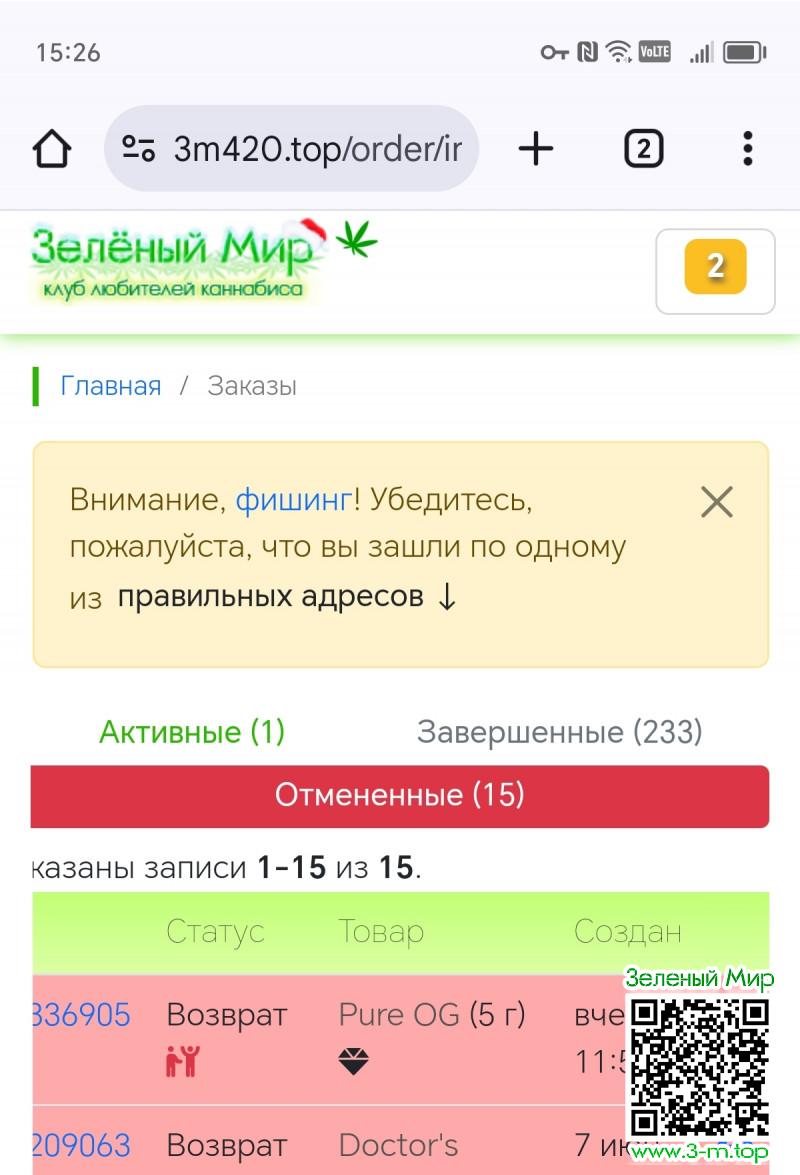This screenshot has width=800, height=1175.
Task: Switch to the Завершенные (233) tab
Action: [x=559, y=732]
